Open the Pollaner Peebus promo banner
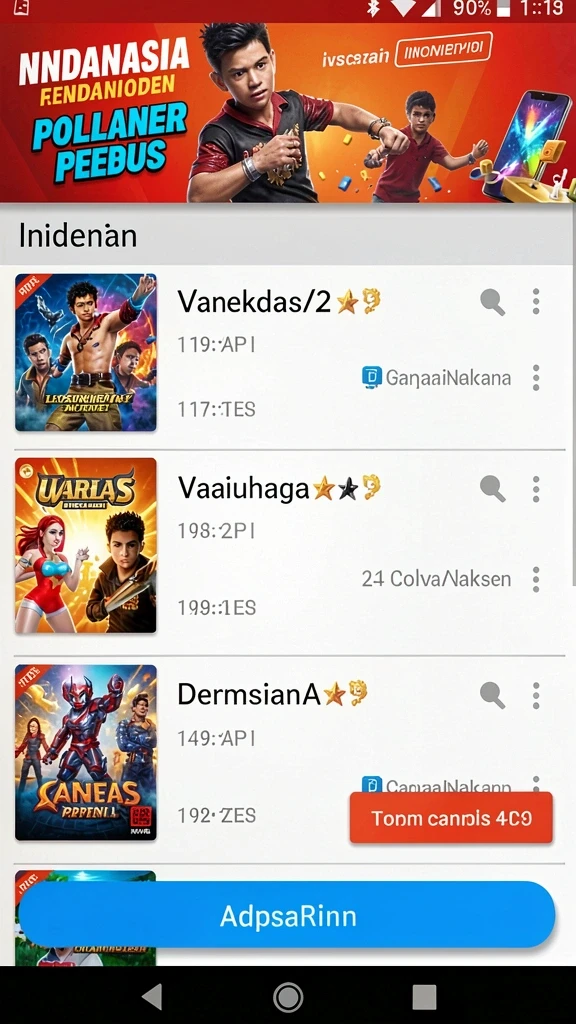 [x=287, y=113]
